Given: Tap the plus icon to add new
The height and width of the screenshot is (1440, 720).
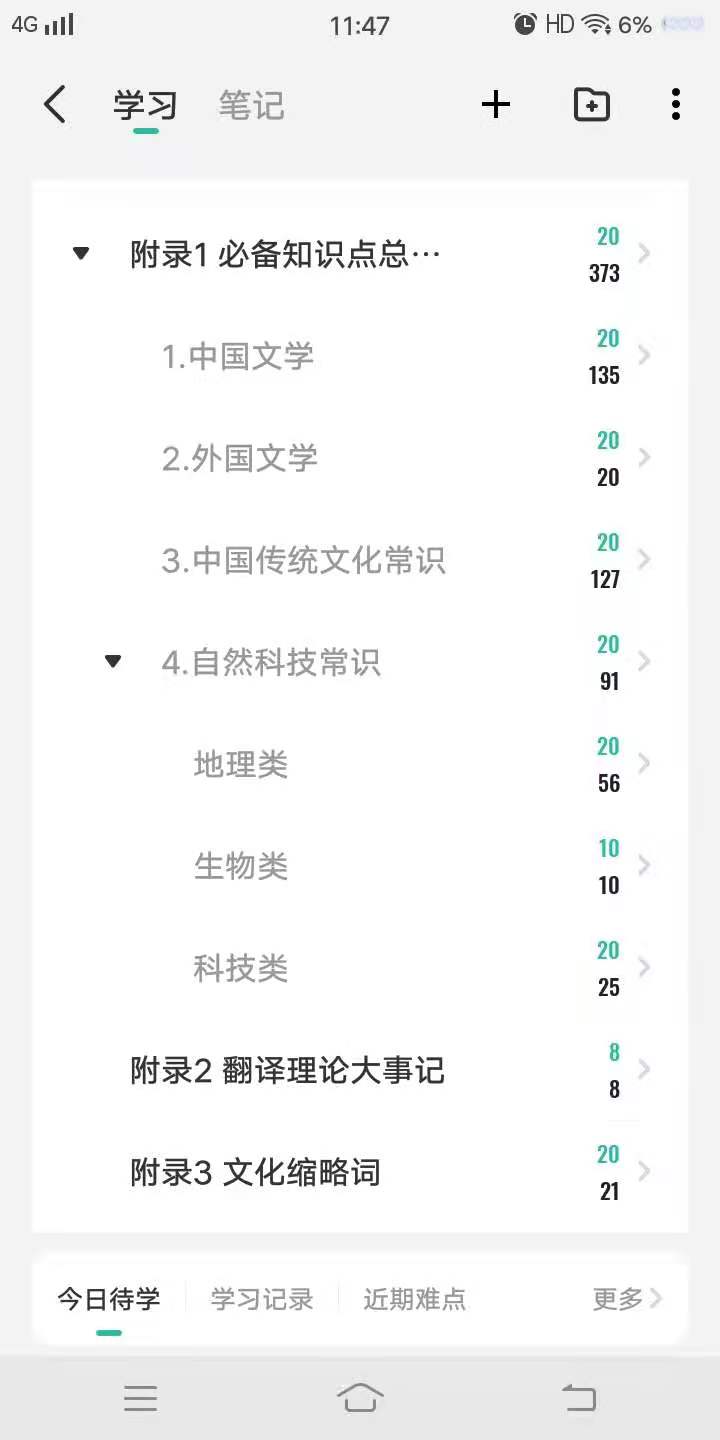Looking at the screenshot, I should point(496,105).
